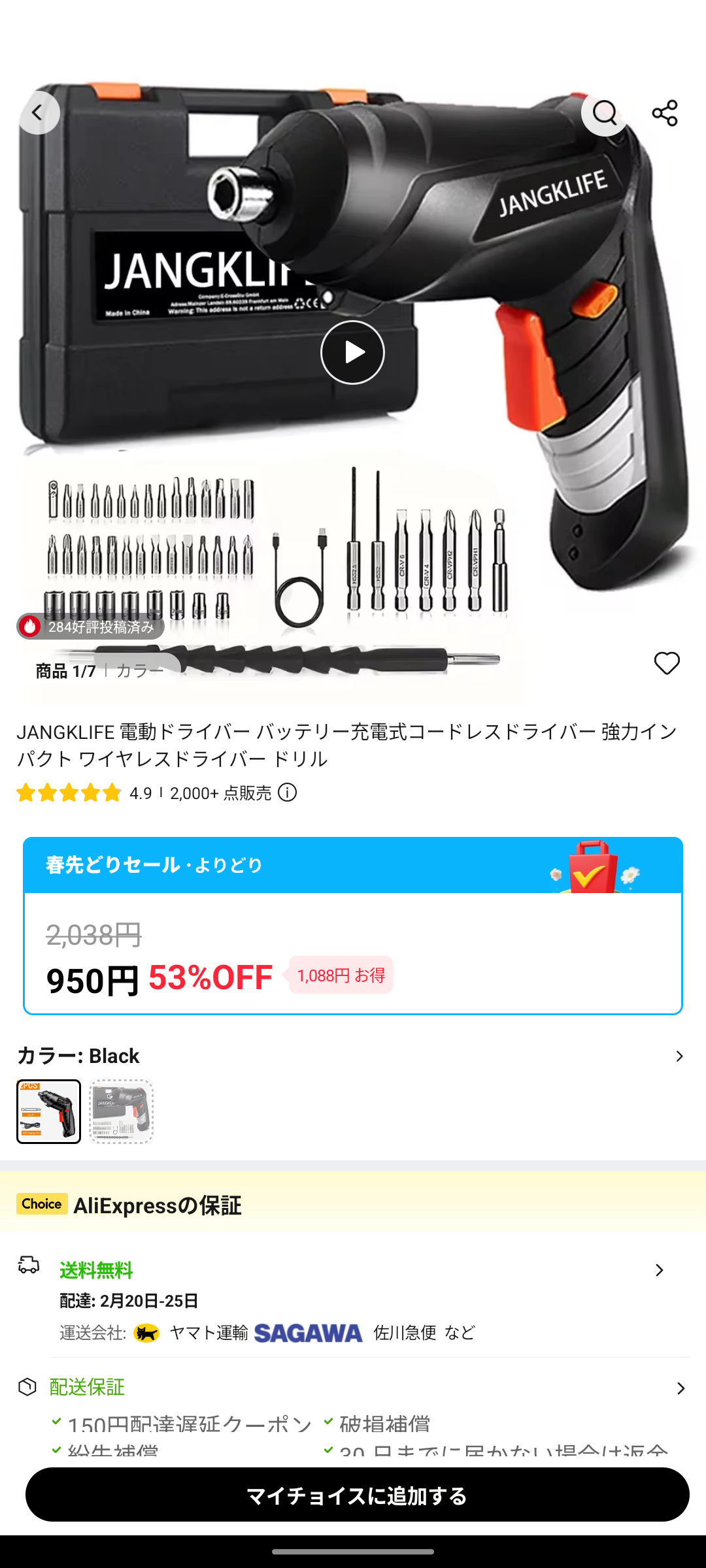This screenshot has height=1568, width=706.
Task: Open the 春先どりセール banner
Action: (353, 865)
